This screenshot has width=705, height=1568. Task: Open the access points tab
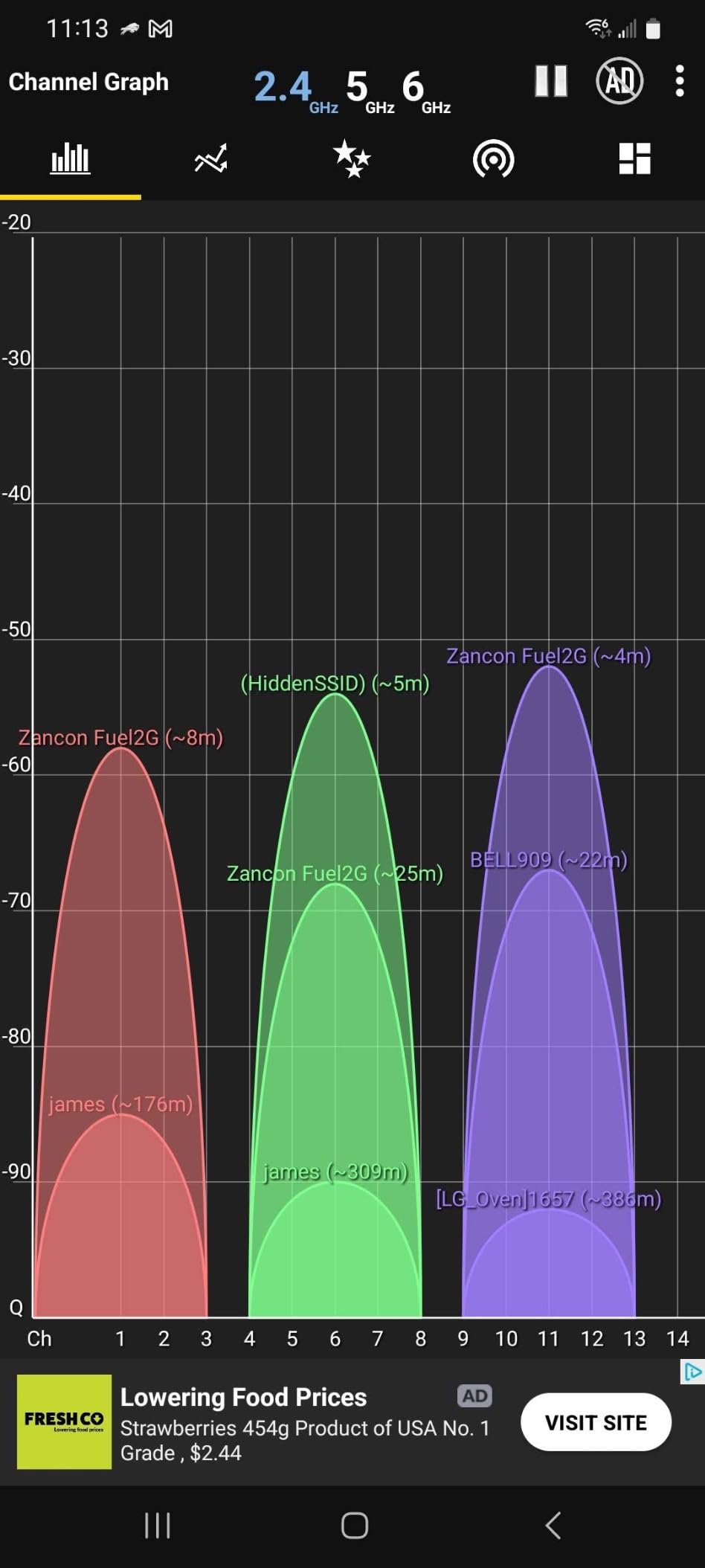coord(493,158)
